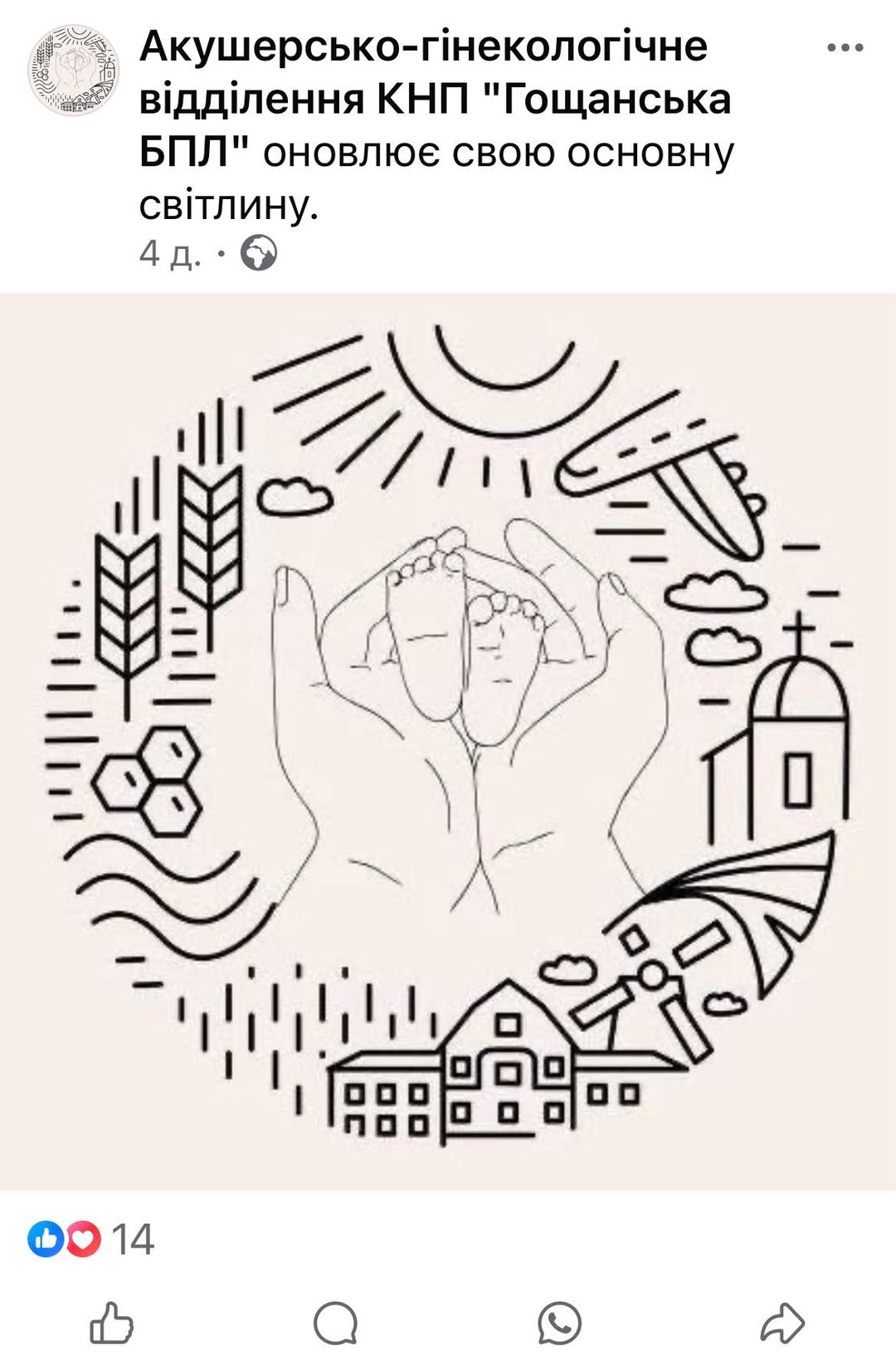Viewport: 896px width, 1360px height.
Task: Like this post
Action: click(x=112, y=1322)
